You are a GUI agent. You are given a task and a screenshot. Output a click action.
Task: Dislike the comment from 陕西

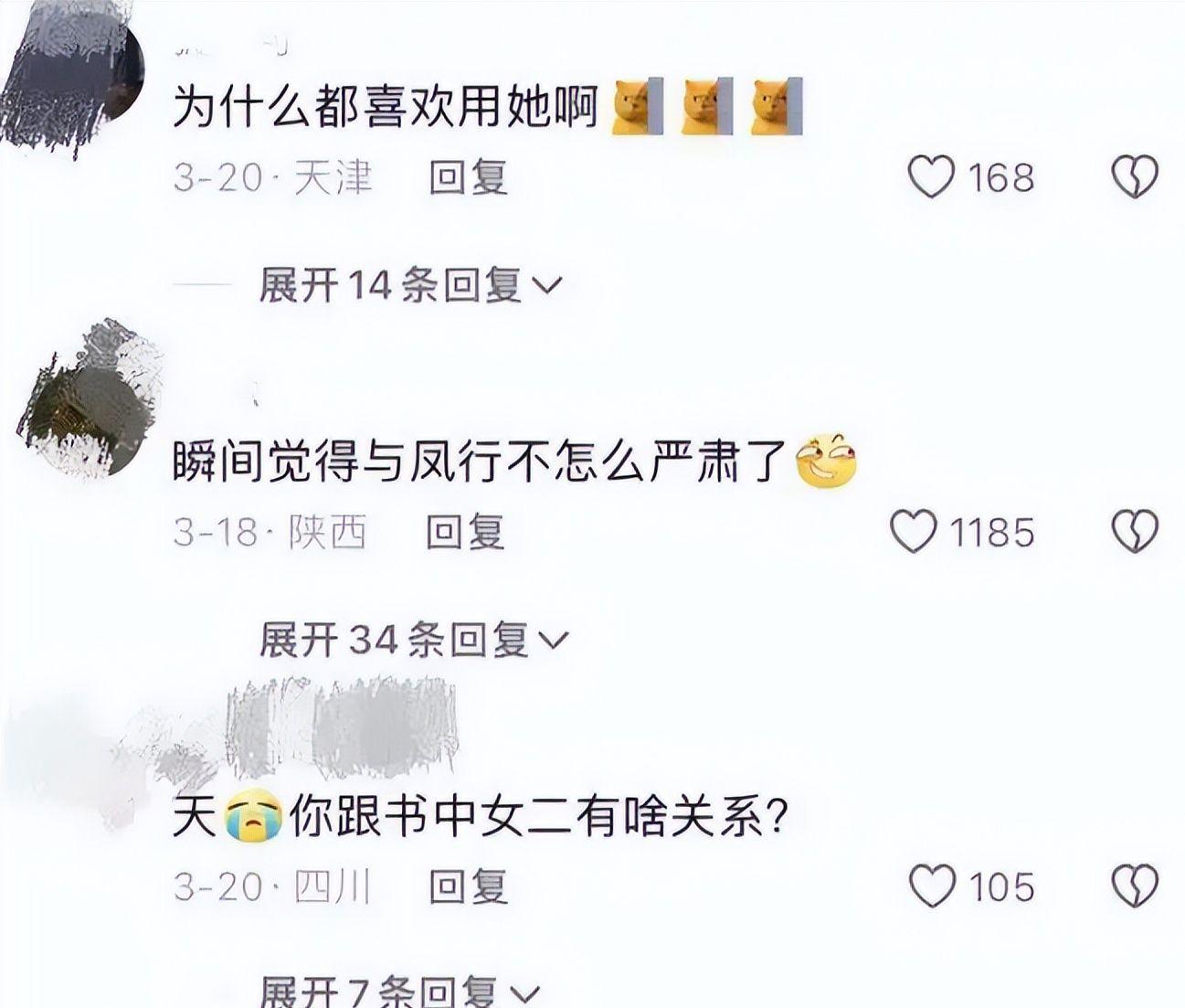[x=1135, y=531]
